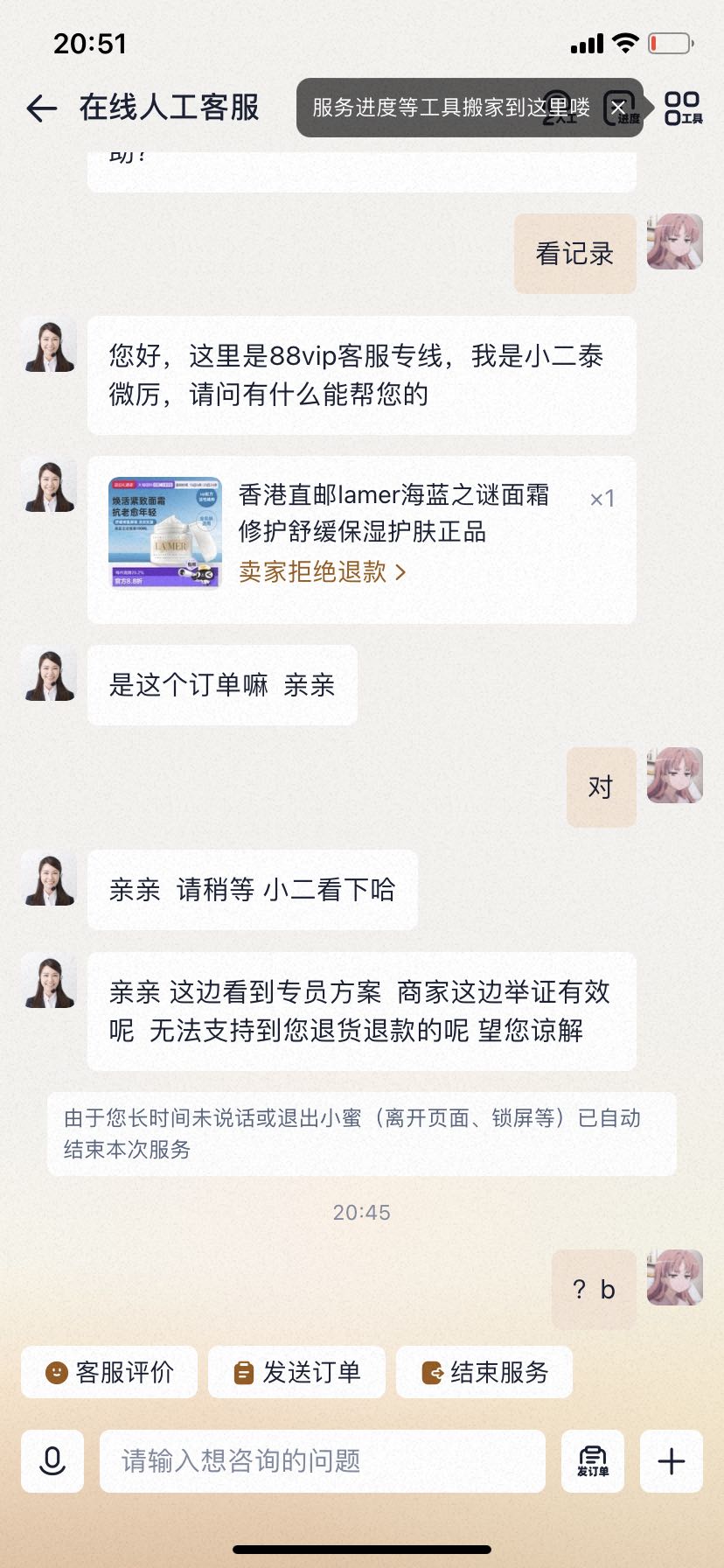This screenshot has height=1568, width=724.
Task: View 卖家拒绝退款 details
Action: tap(323, 572)
